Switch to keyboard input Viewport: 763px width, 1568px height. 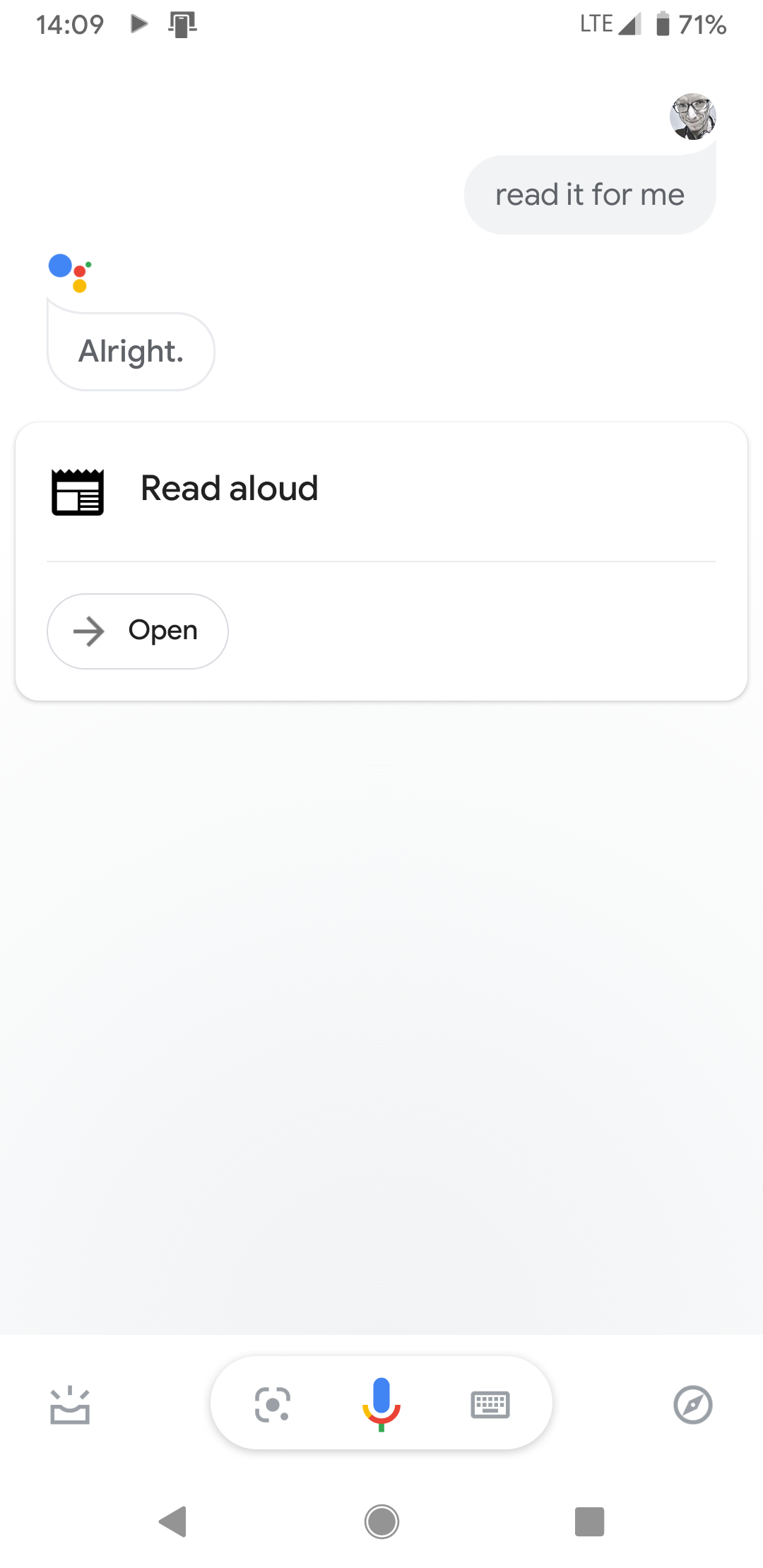pos(490,1404)
